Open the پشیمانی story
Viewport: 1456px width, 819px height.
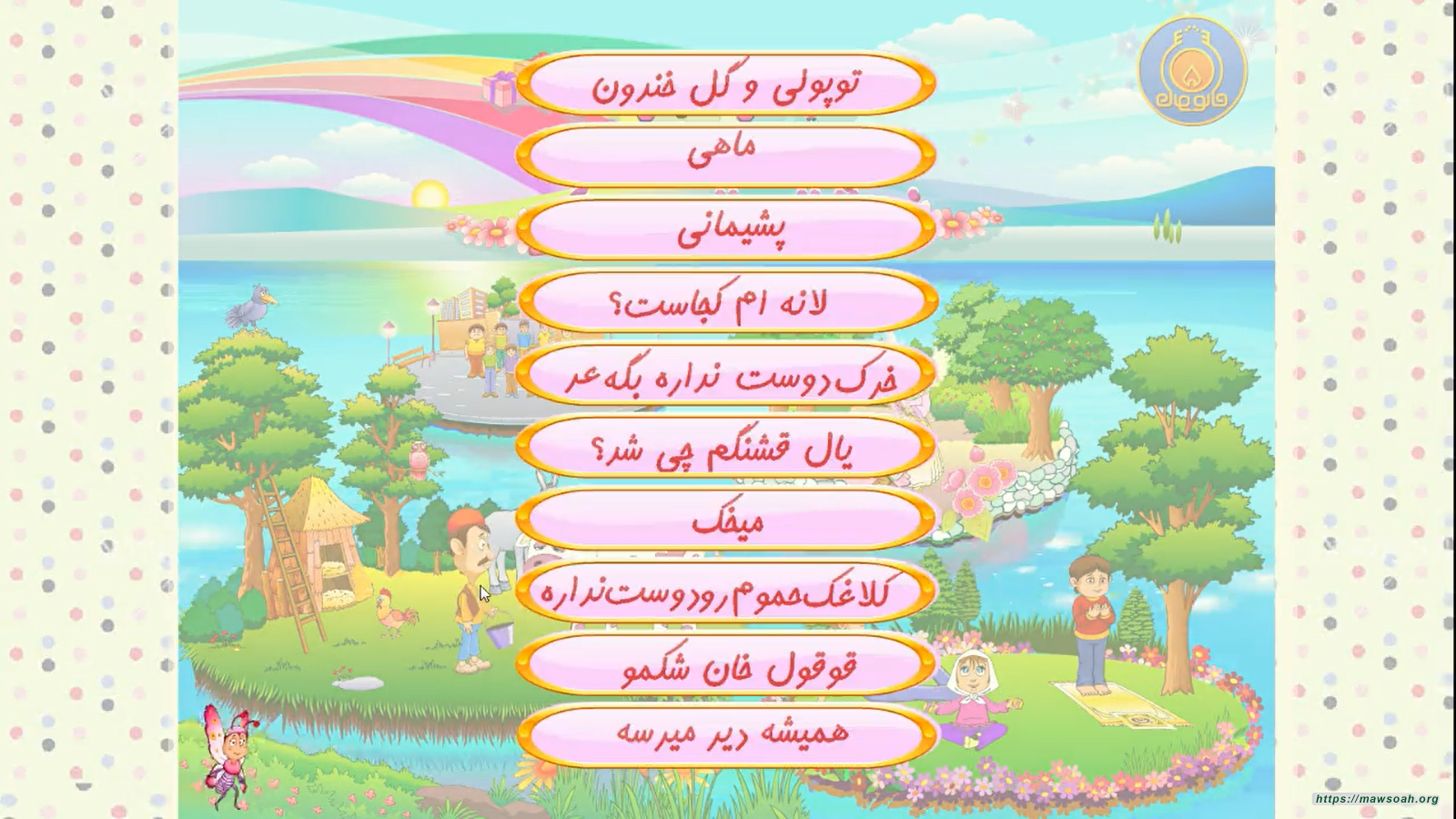coord(726,229)
